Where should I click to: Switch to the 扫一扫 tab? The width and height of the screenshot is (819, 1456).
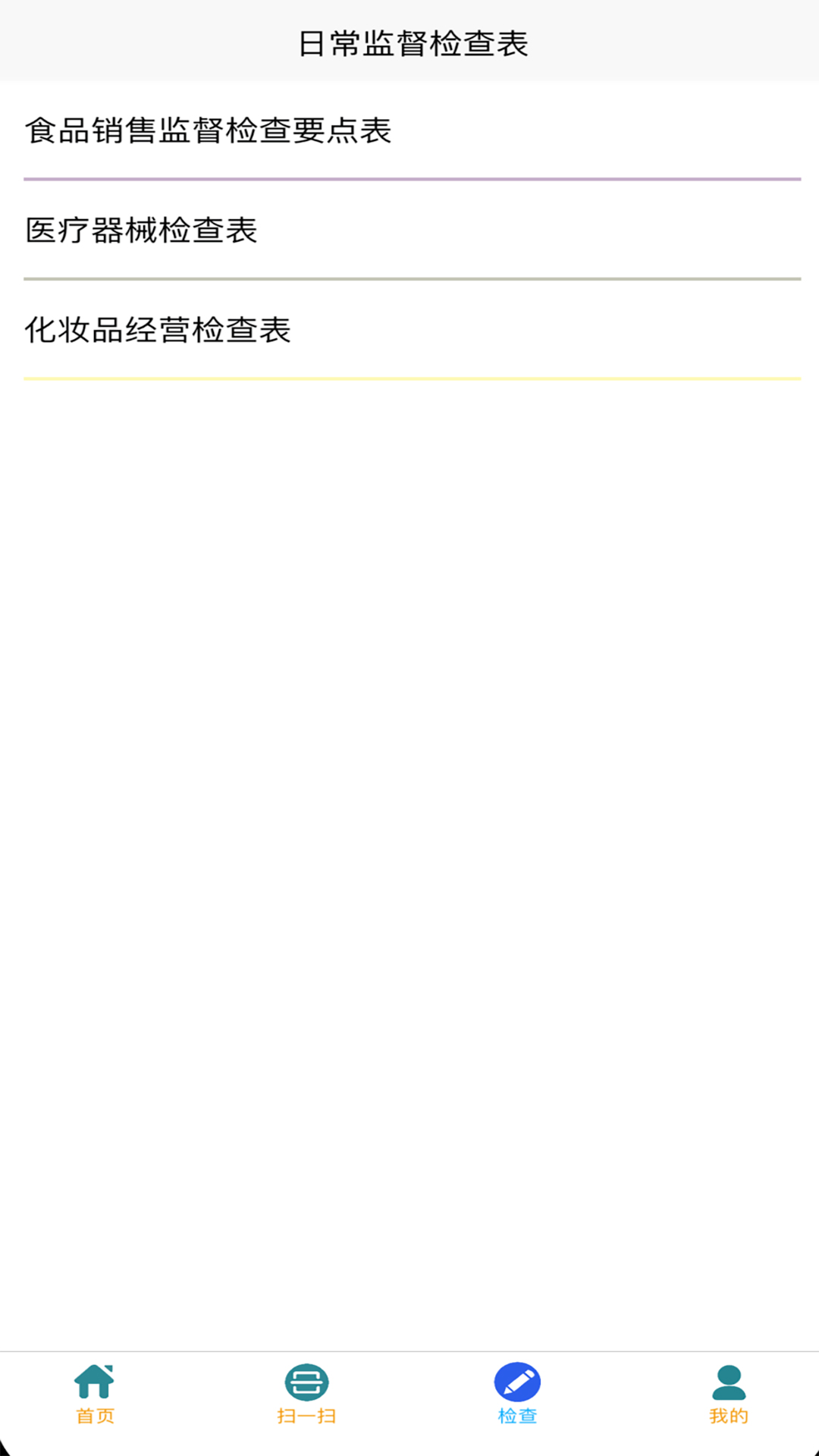[307, 1429]
